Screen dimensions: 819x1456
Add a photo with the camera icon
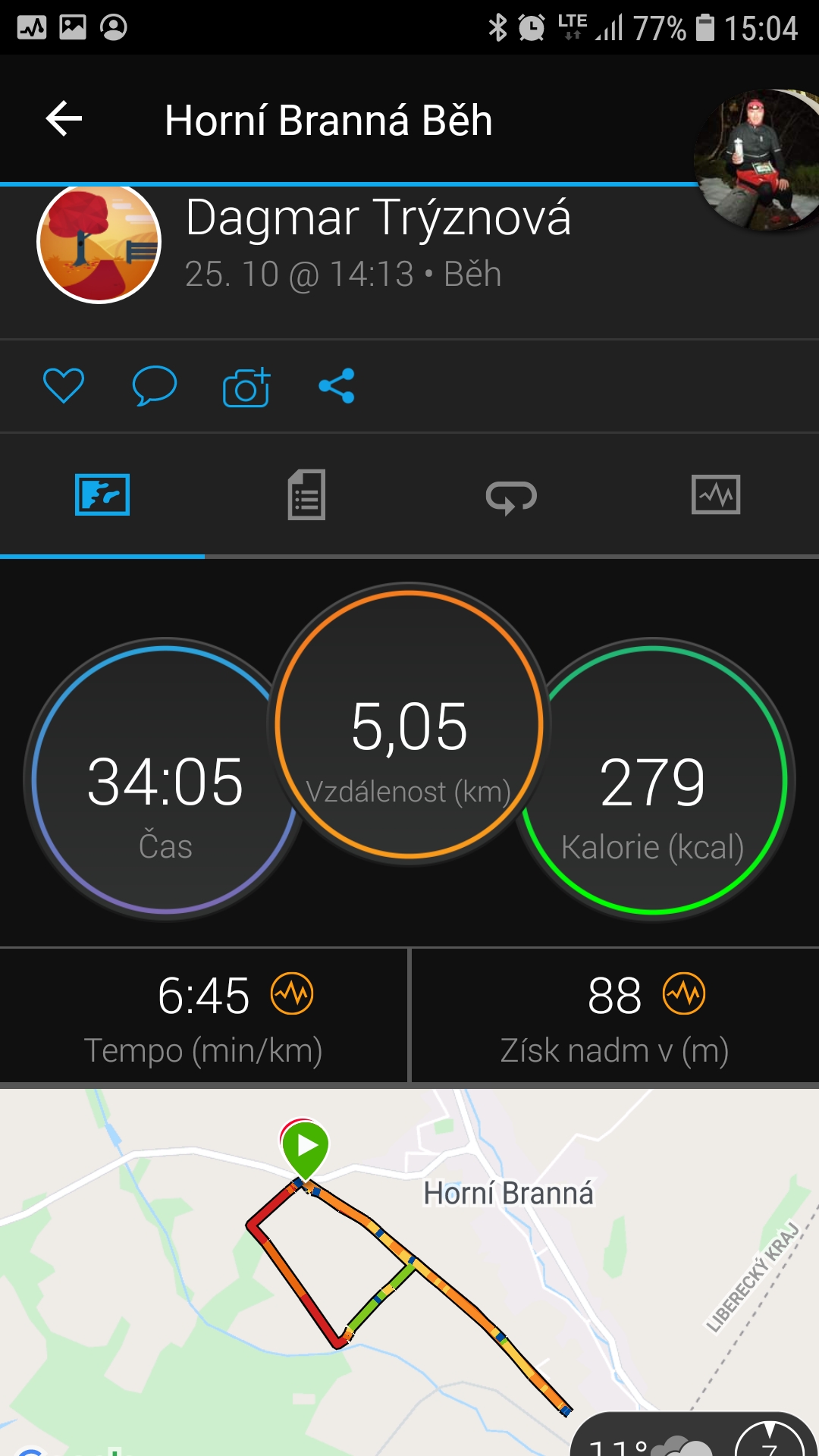tap(246, 387)
